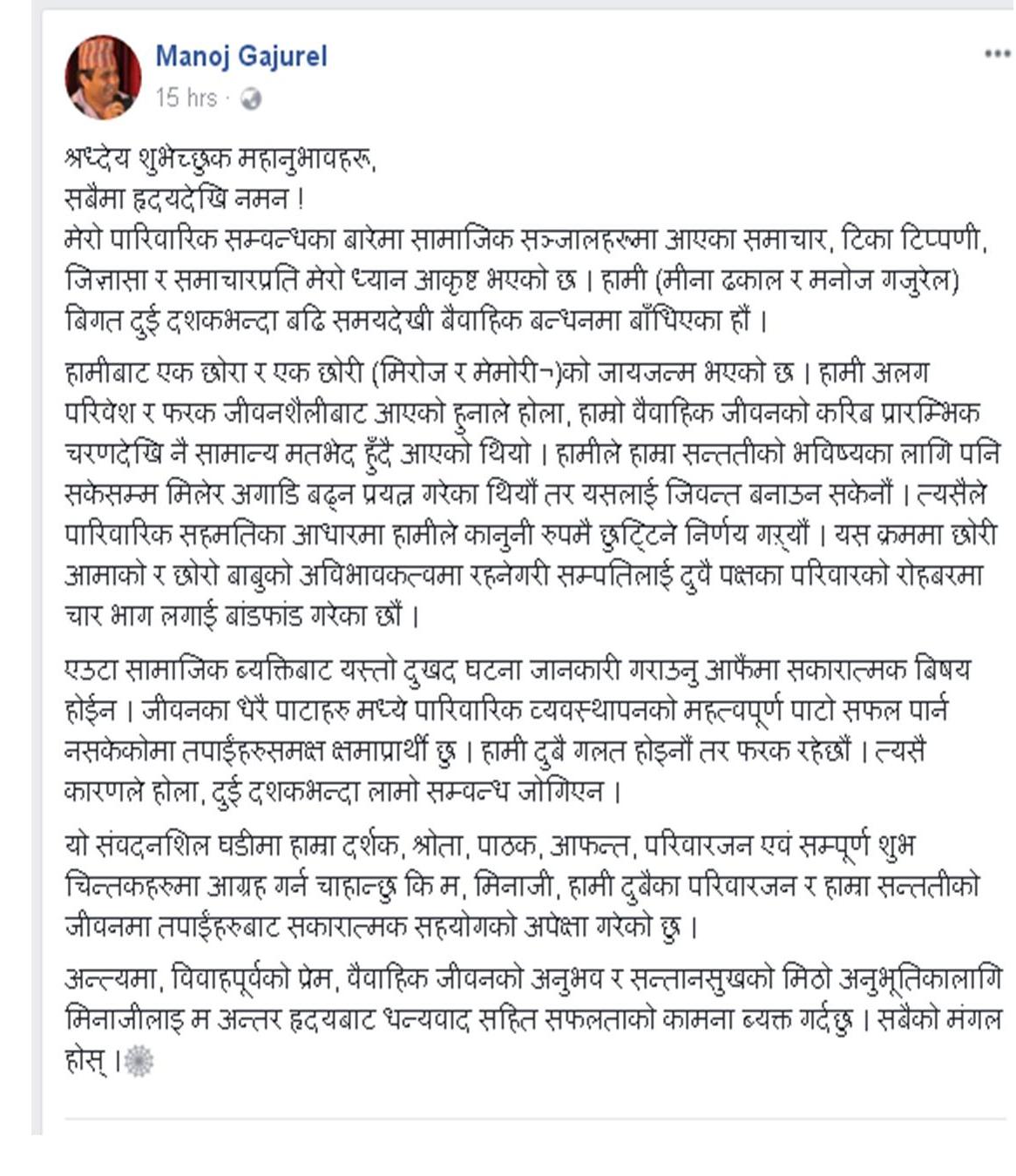
Task: Open the post via the 15 hrs timestamp
Action: [x=186, y=98]
